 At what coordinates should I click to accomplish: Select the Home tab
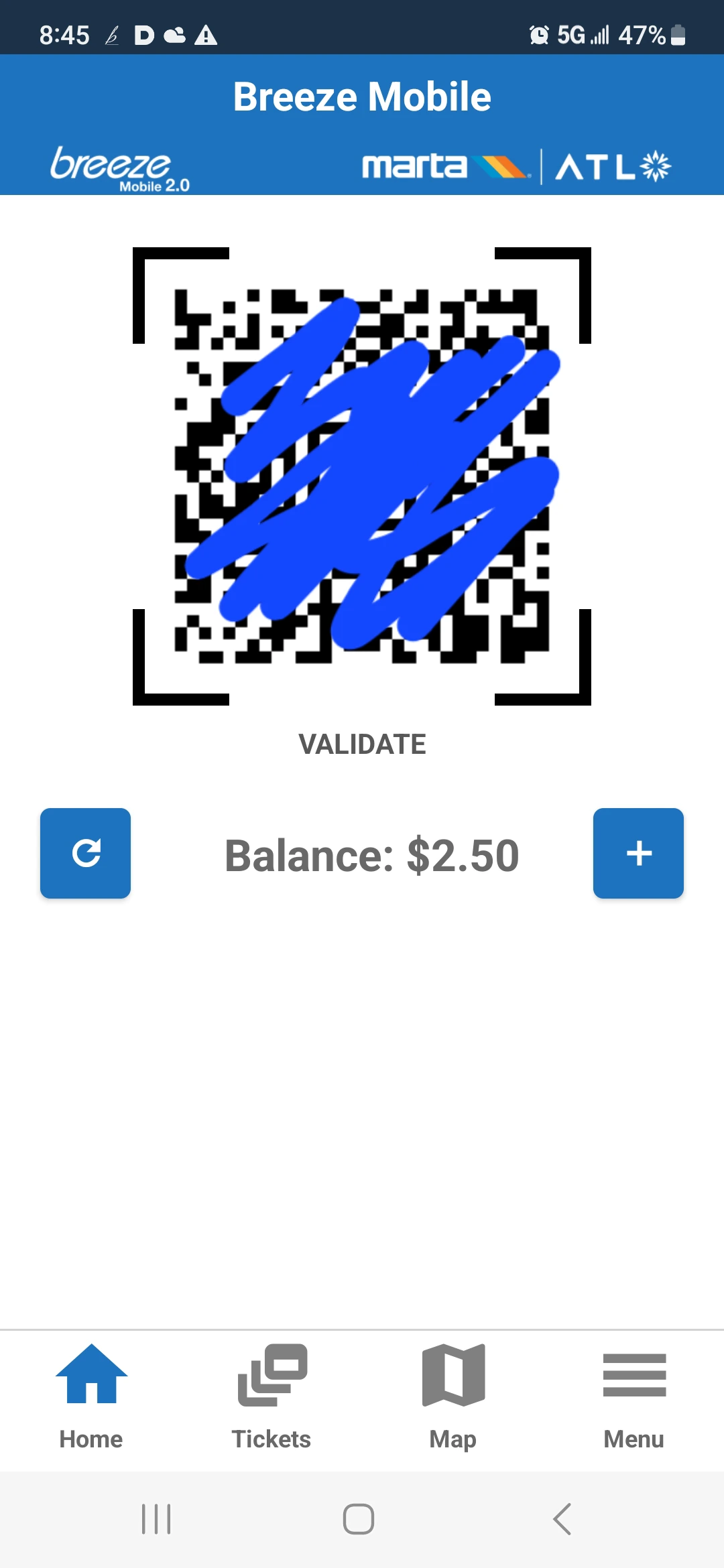tap(90, 1397)
